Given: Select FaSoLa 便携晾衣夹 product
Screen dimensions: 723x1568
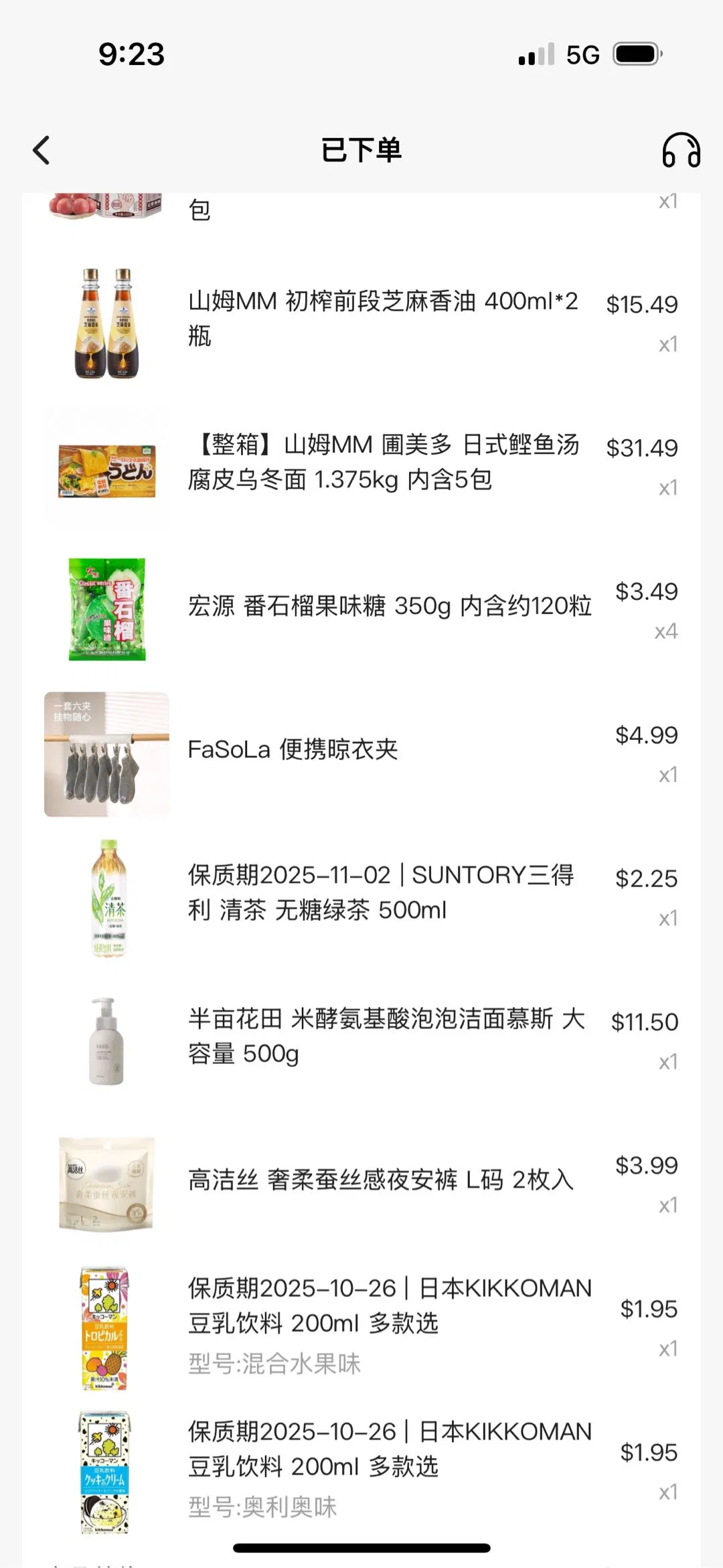Looking at the screenshot, I should pos(293,750).
